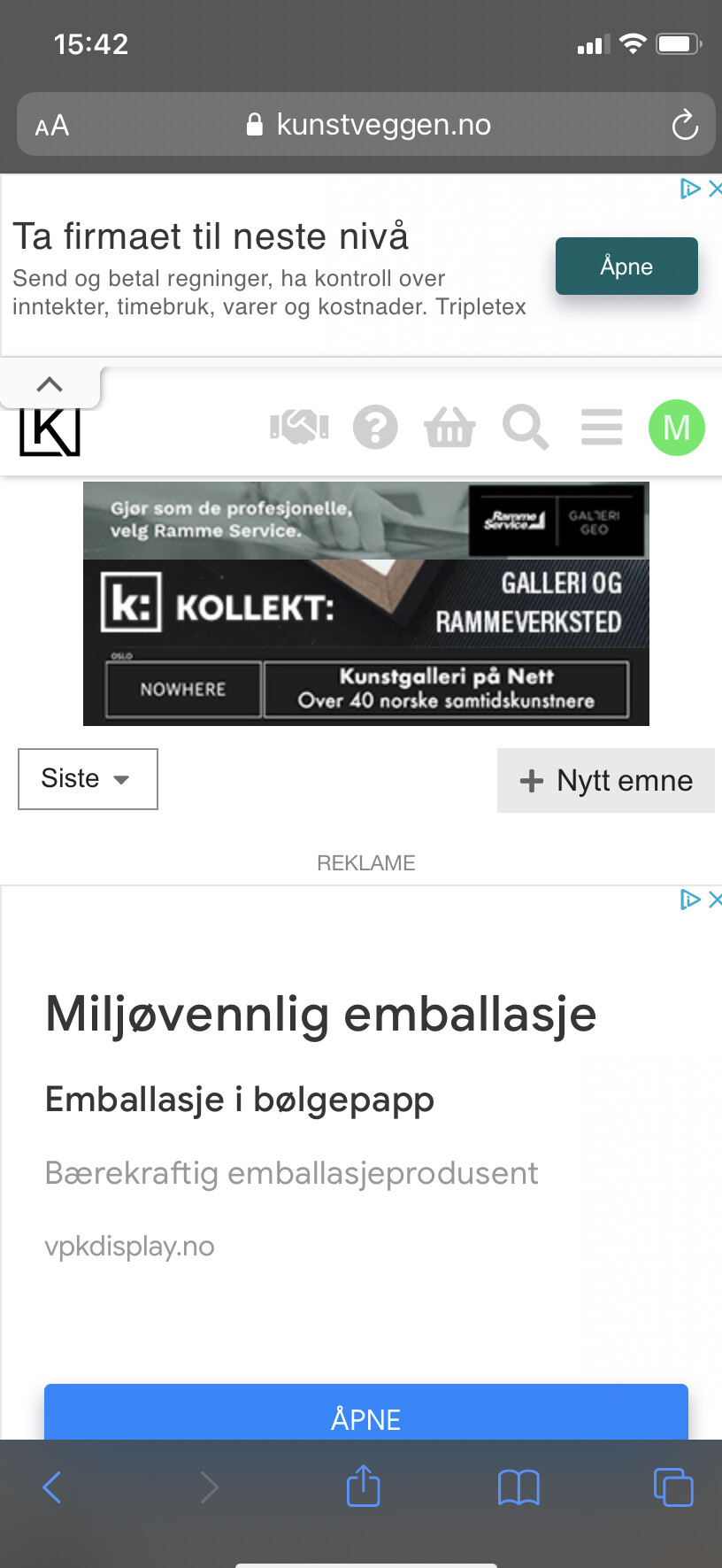Open Safari bookmarks
Viewport: 722px width, 1568px height.
pos(518,1487)
